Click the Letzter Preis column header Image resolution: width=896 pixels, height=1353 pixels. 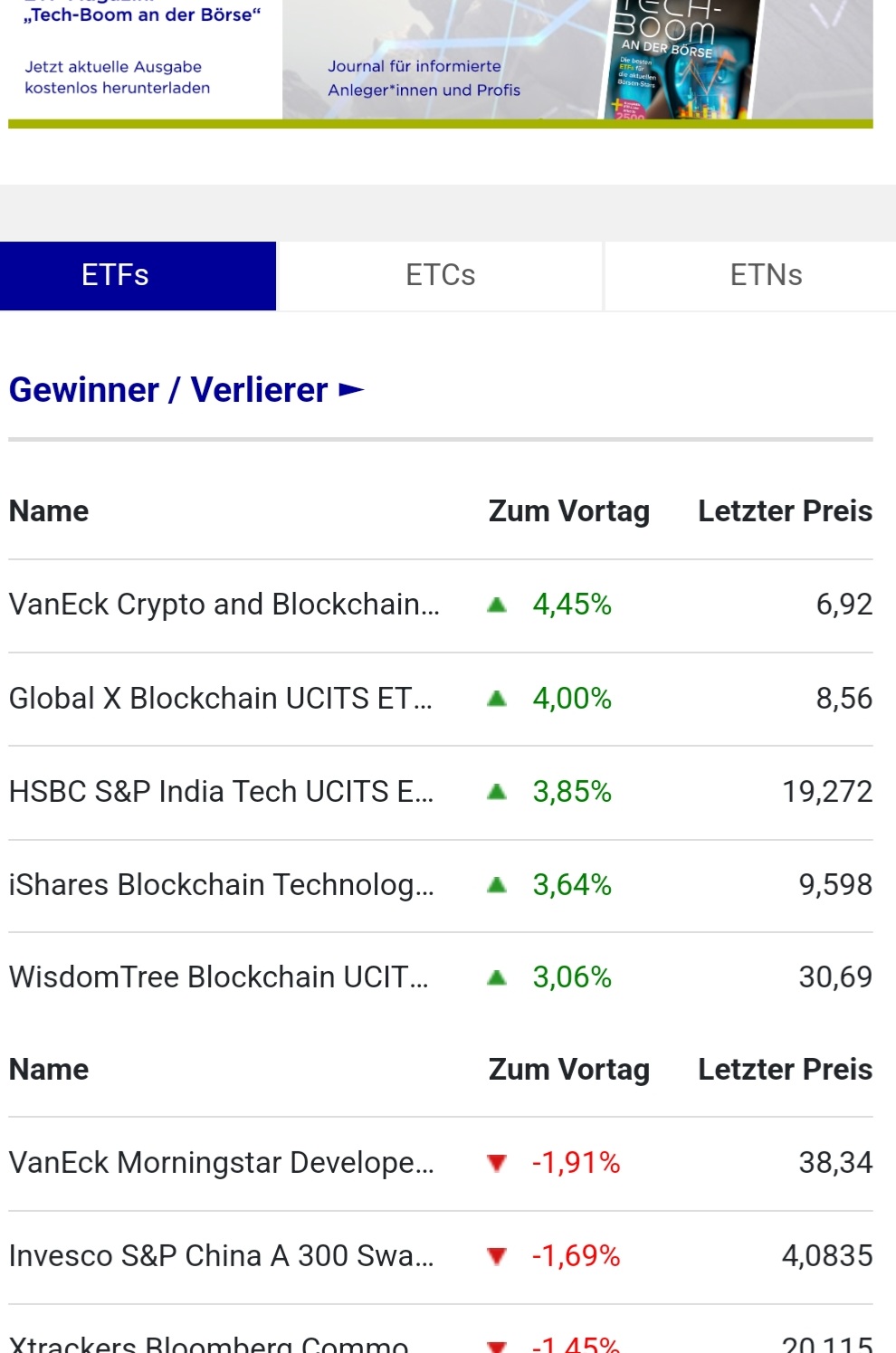point(784,511)
